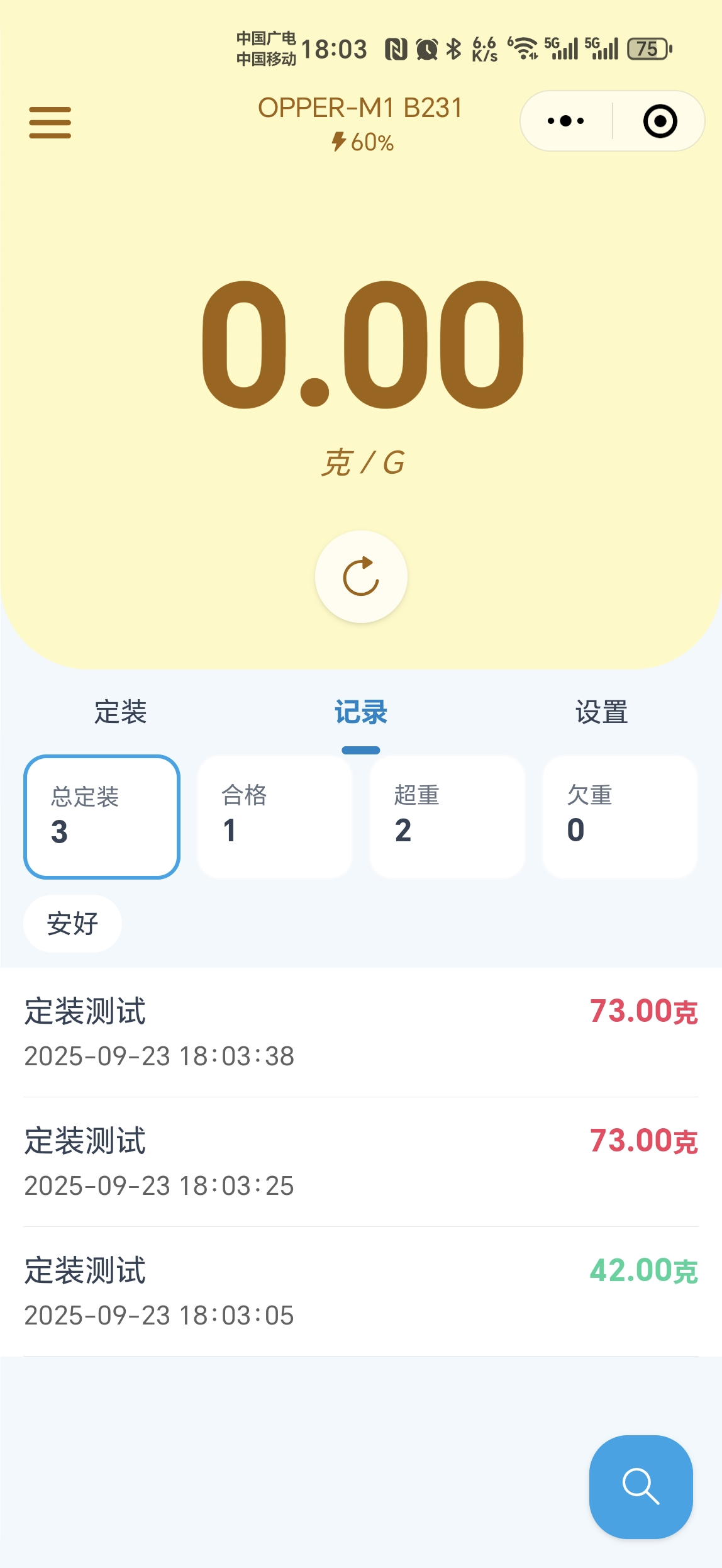Select the 记录 tab
This screenshot has width=722, height=1568.
point(361,712)
